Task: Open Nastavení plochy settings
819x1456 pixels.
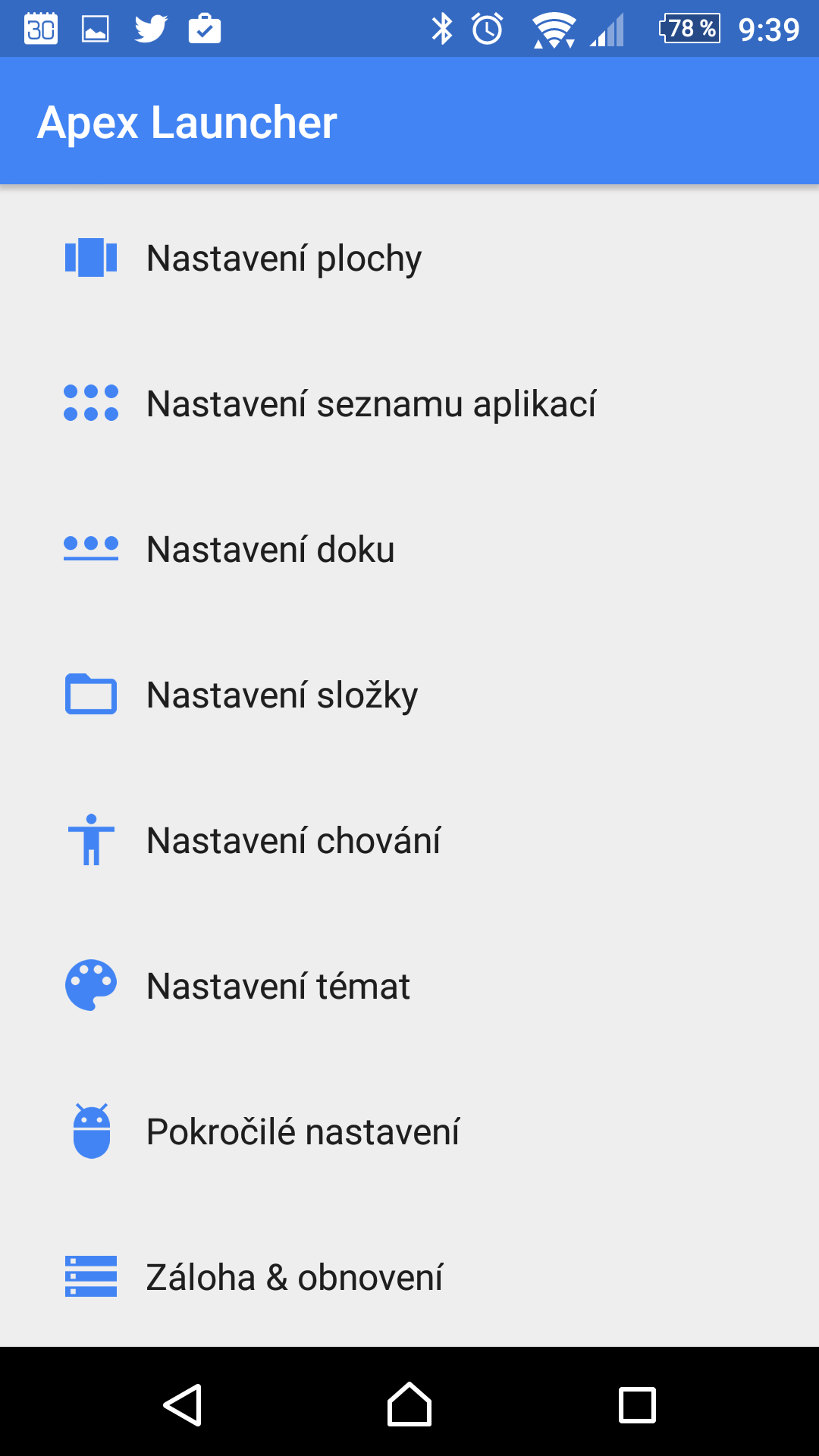Action: 409,258
